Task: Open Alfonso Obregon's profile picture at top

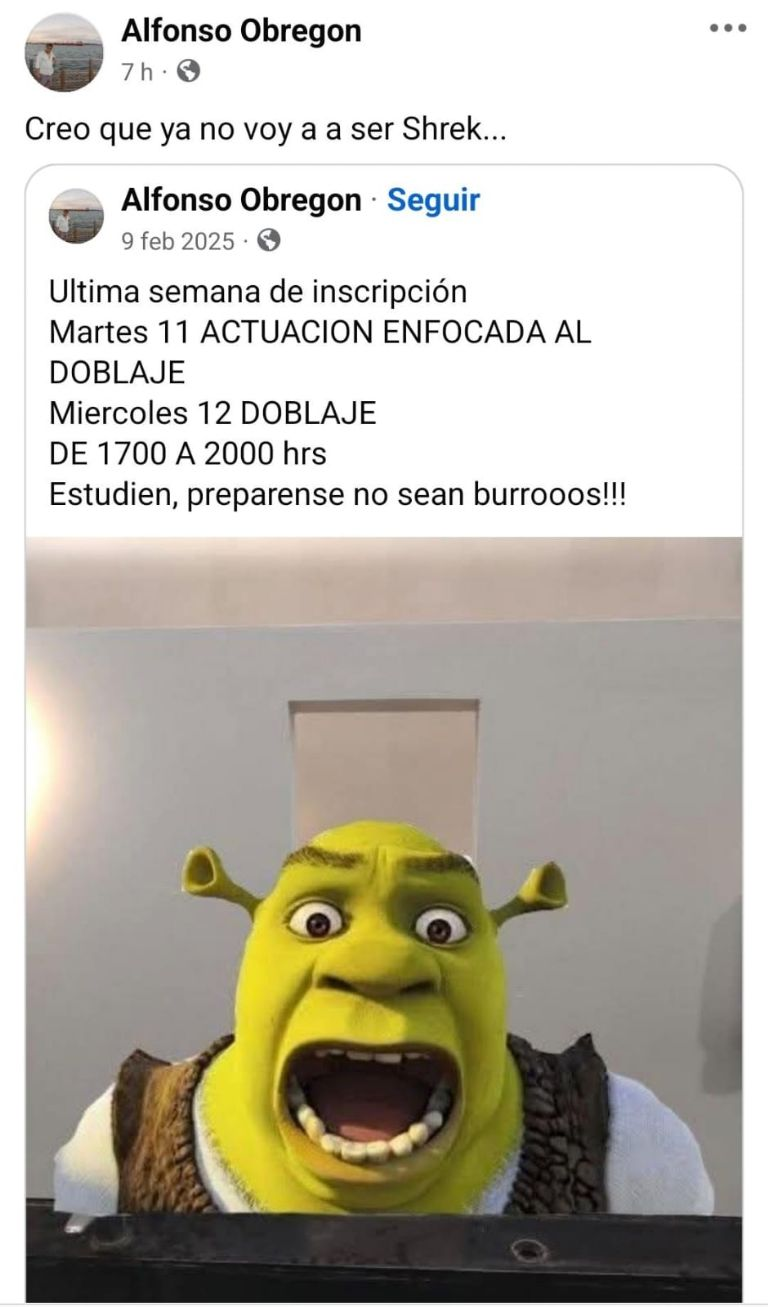Action: (63, 53)
